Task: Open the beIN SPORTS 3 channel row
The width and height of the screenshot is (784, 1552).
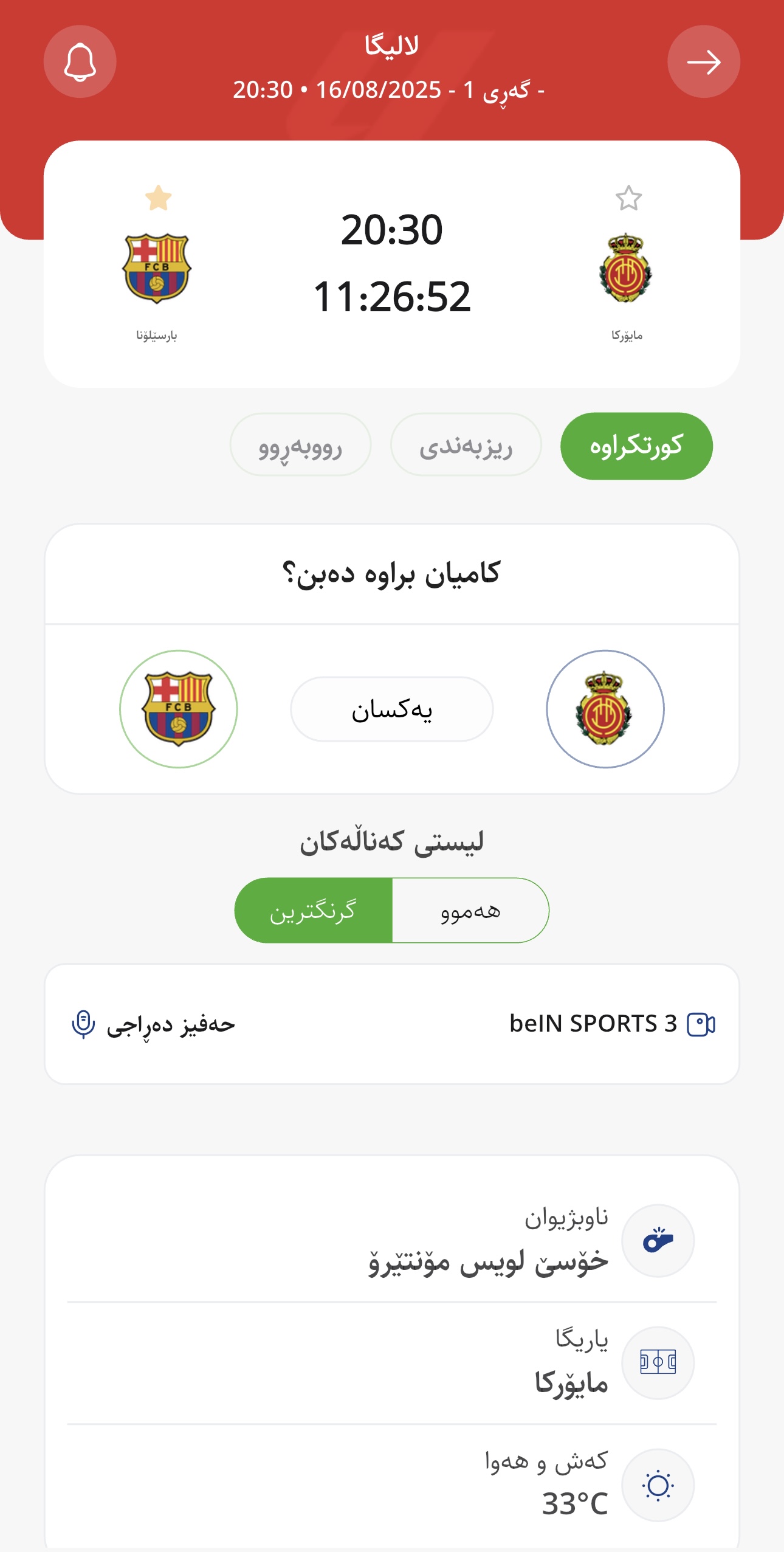Action: pos(391,1024)
